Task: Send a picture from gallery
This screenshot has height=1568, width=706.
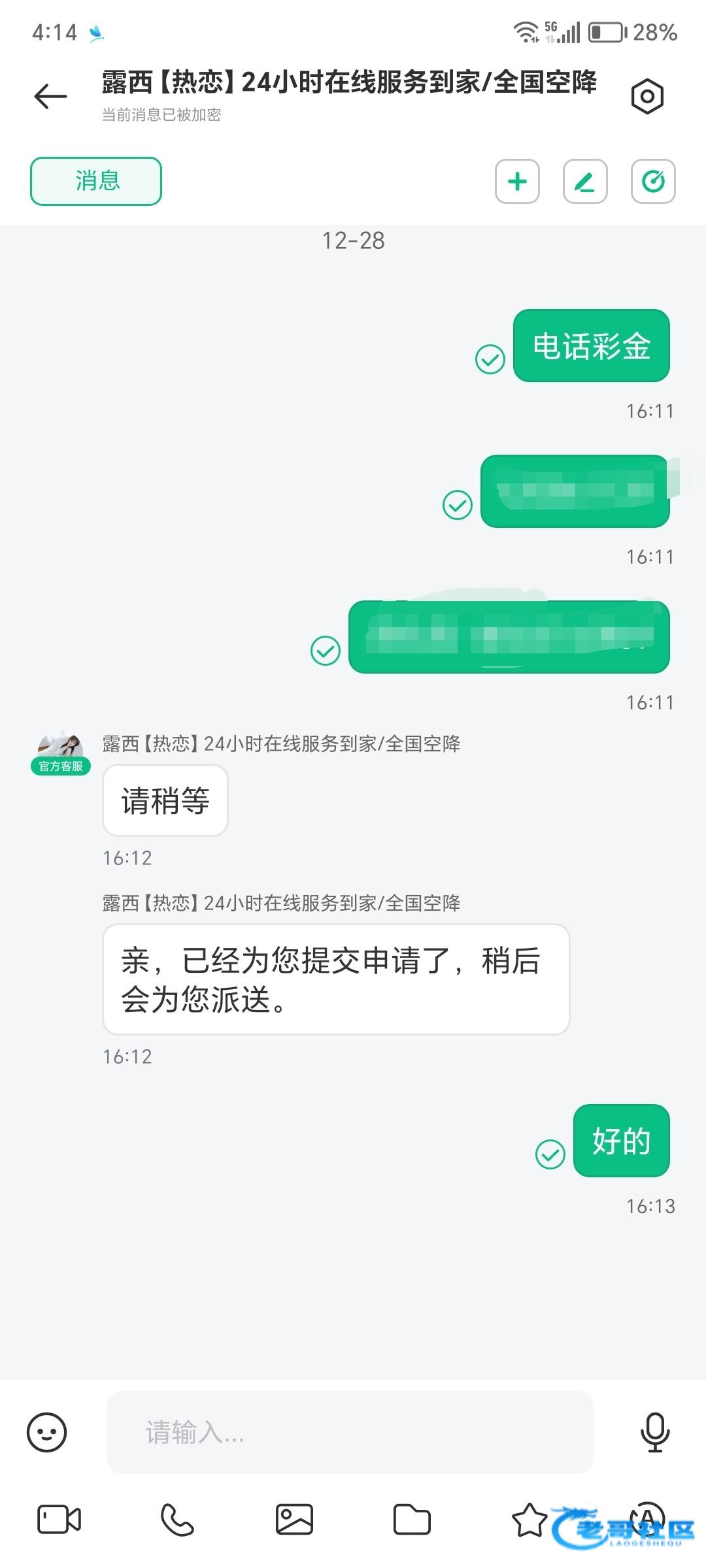Action: coord(294,1520)
